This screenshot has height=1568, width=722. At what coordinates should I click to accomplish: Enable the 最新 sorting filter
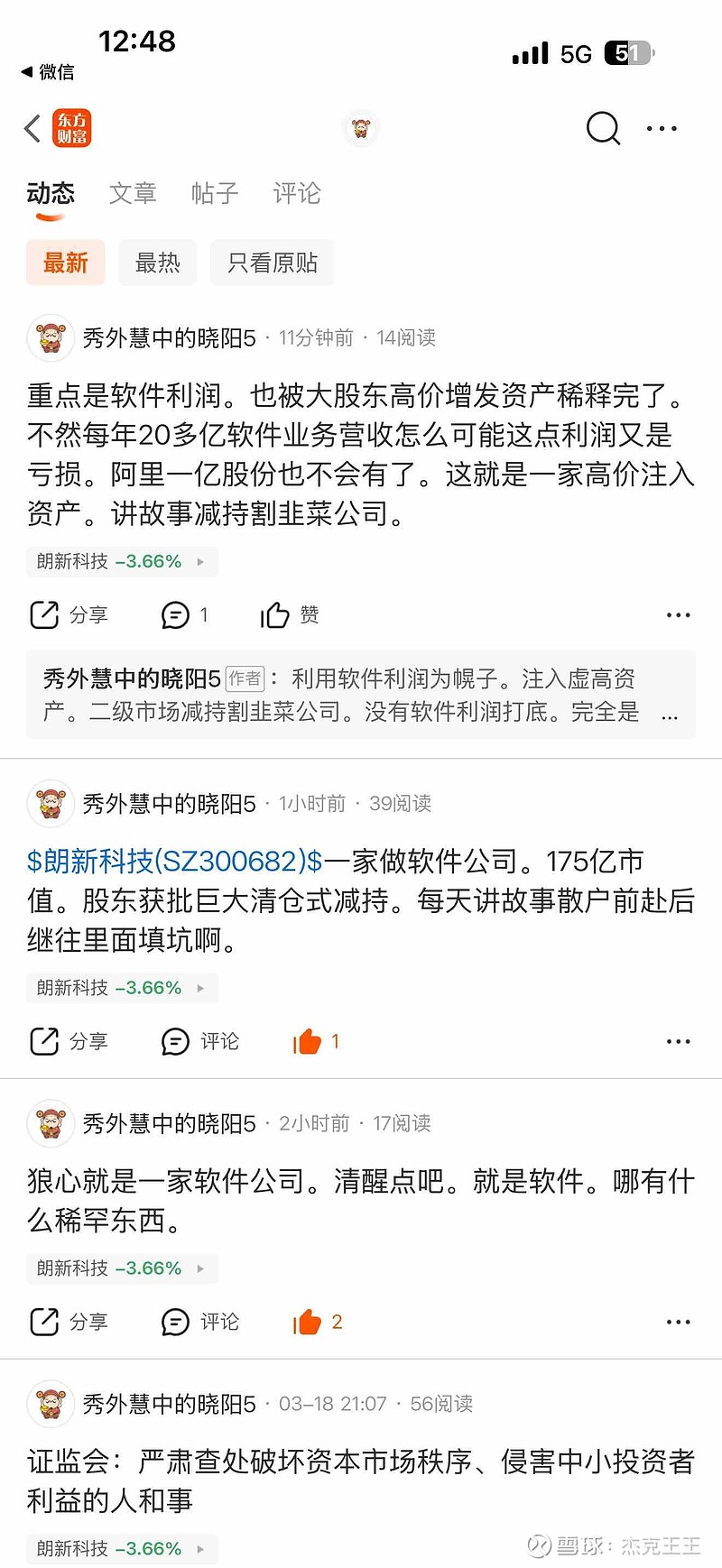click(65, 262)
